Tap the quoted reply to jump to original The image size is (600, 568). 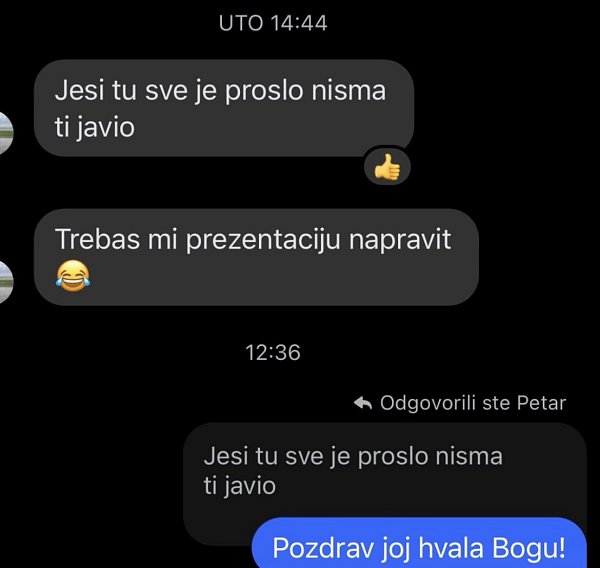click(x=352, y=471)
